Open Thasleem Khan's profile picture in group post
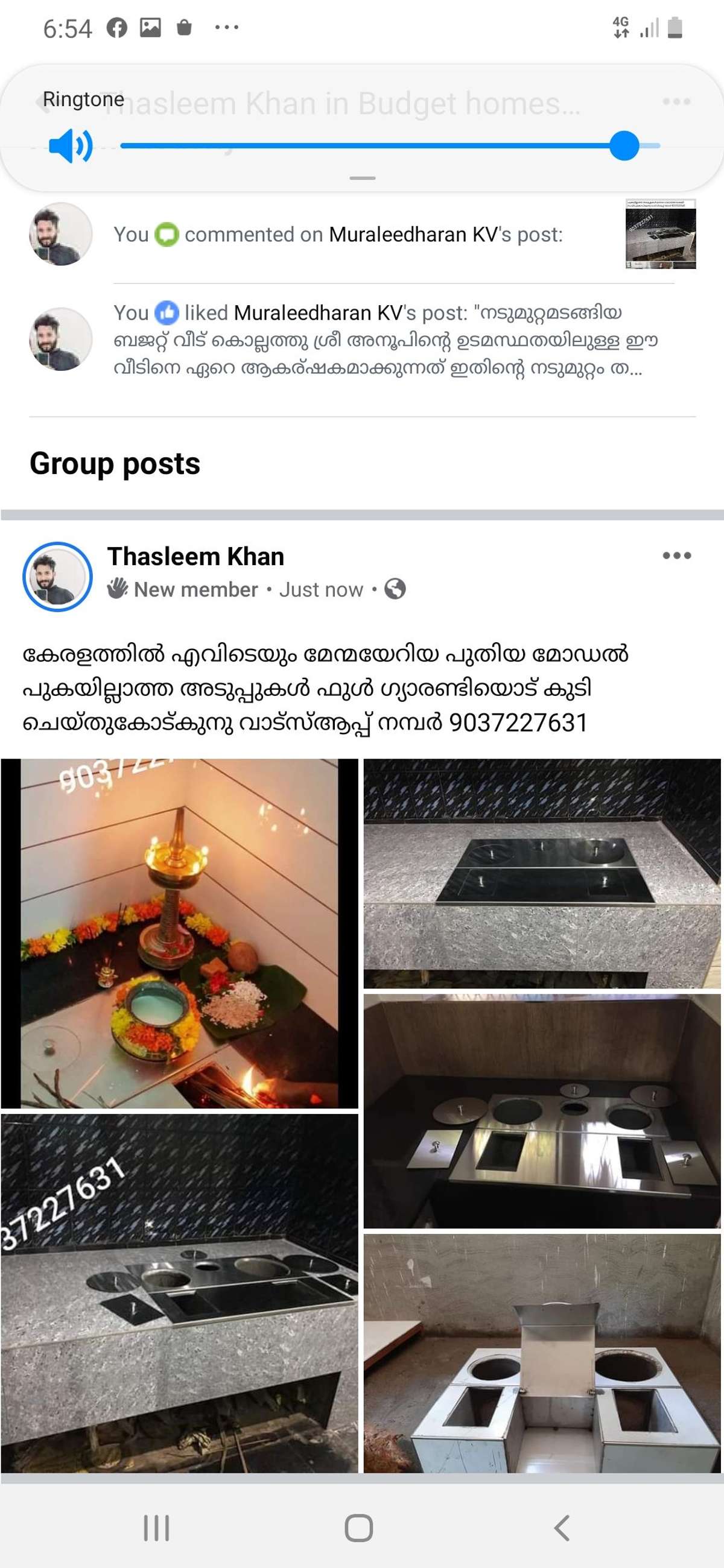Viewport: 724px width, 1568px height. coord(57,576)
